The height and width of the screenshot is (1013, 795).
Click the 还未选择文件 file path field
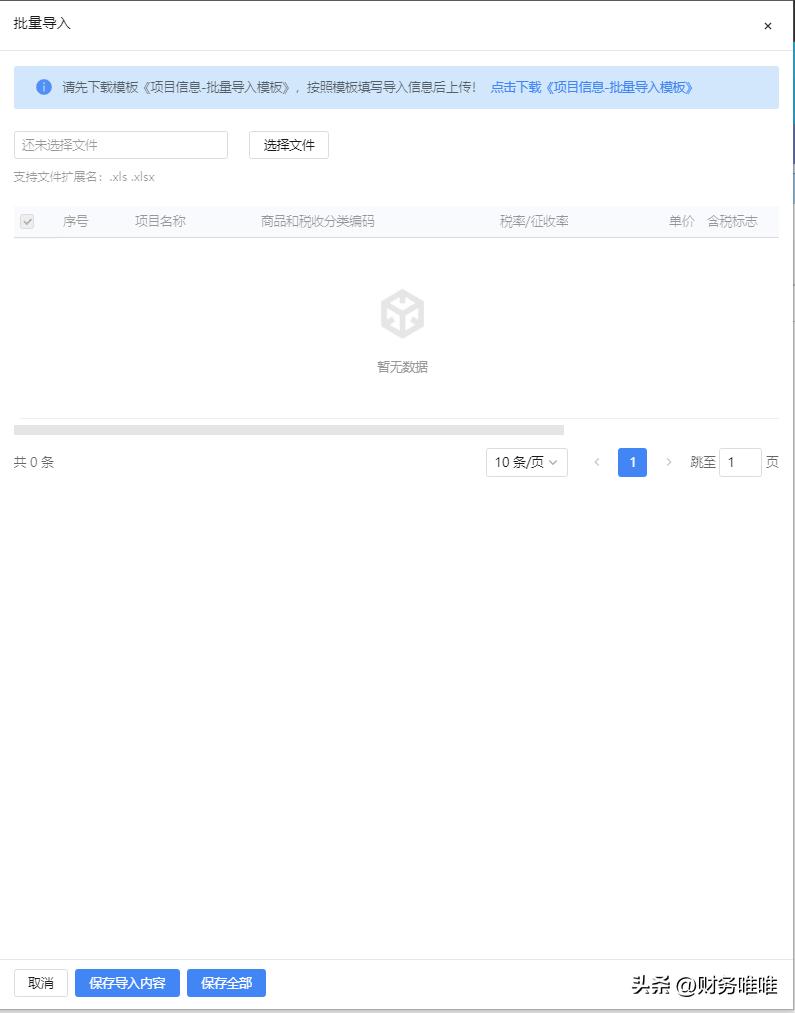pyautogui.click(x=120, y=144)
